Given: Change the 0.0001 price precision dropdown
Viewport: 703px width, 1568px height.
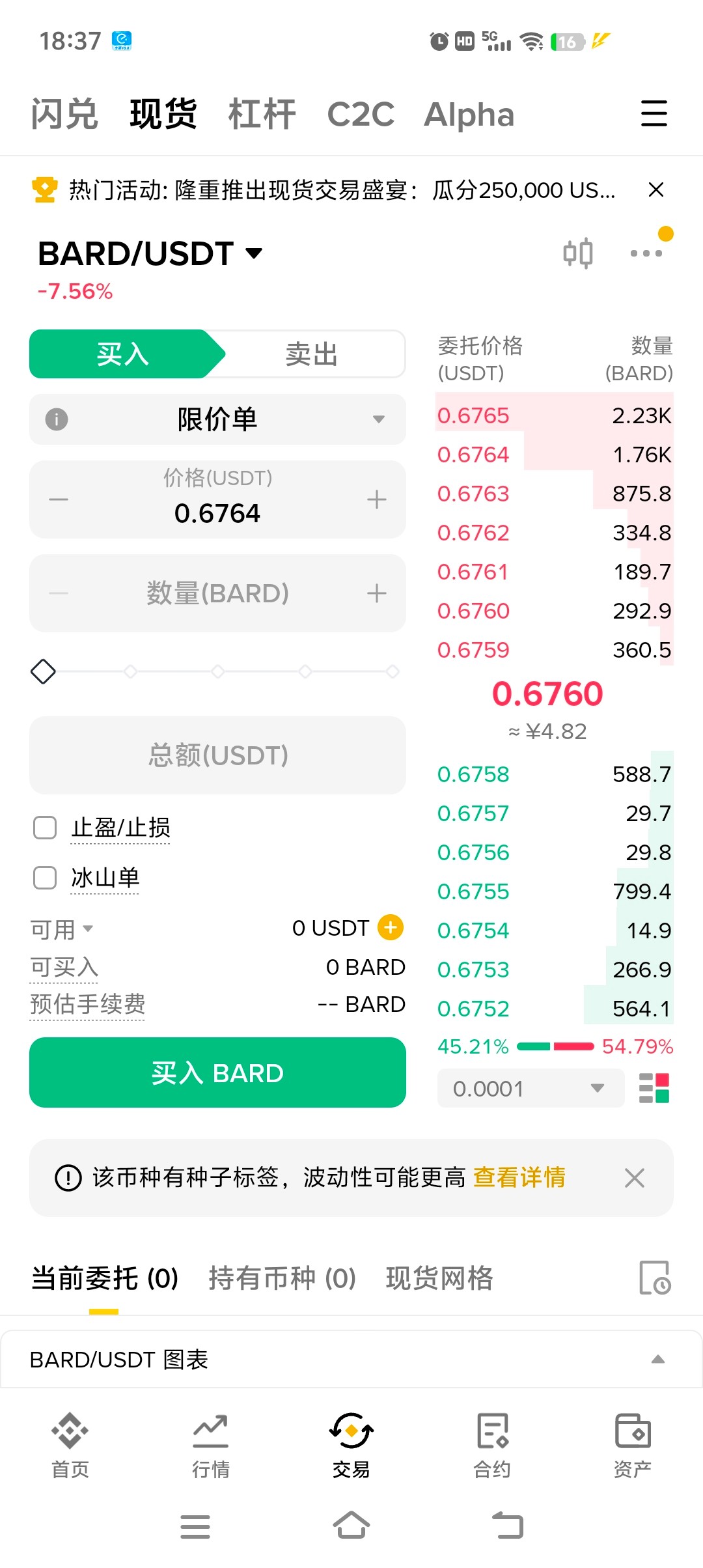Looking at the screenshot, I should point(530,1088).
